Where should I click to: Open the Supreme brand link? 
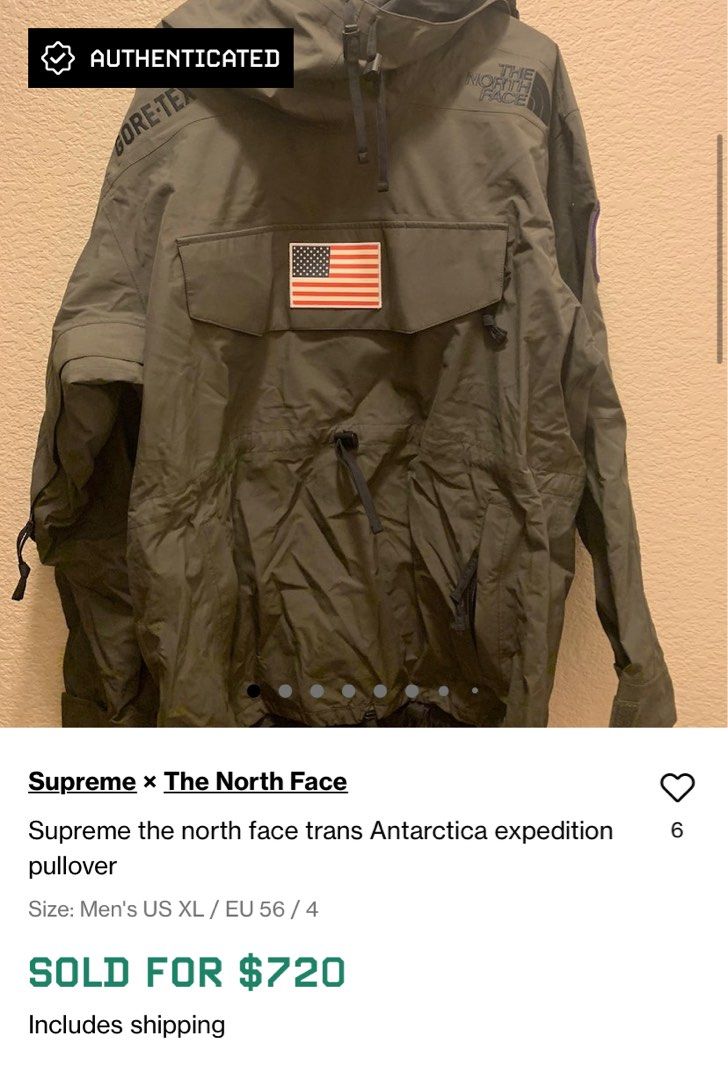click(82, 782)
